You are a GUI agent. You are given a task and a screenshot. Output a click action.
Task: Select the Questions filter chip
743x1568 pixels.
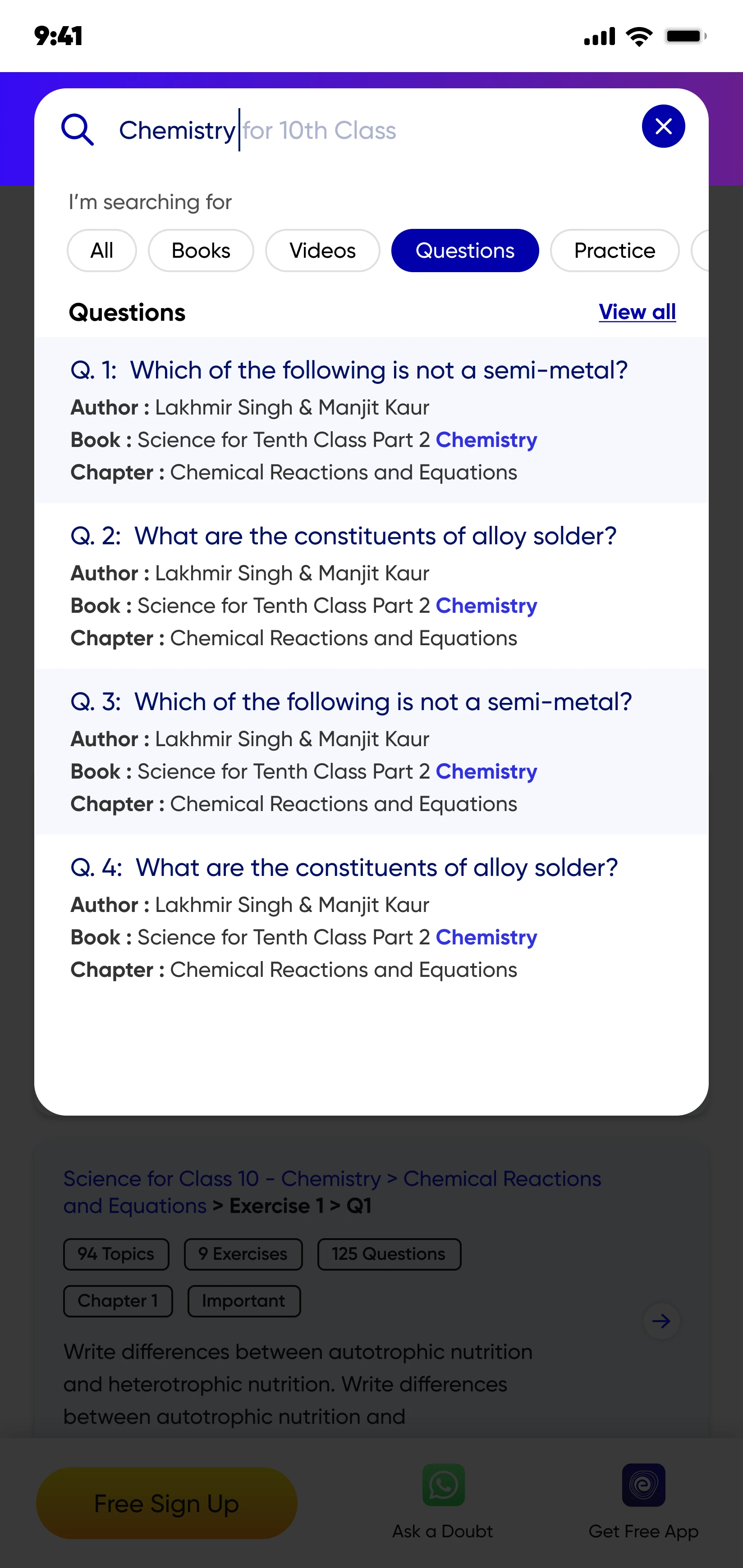pyautogui.click(x=465, y=251)
